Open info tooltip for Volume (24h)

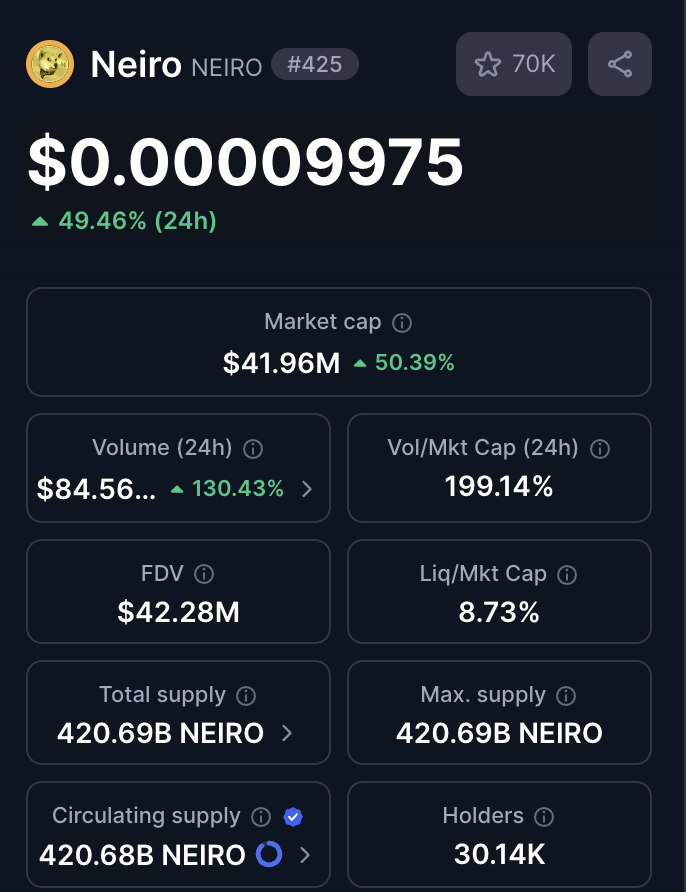(x=253, y=449)
